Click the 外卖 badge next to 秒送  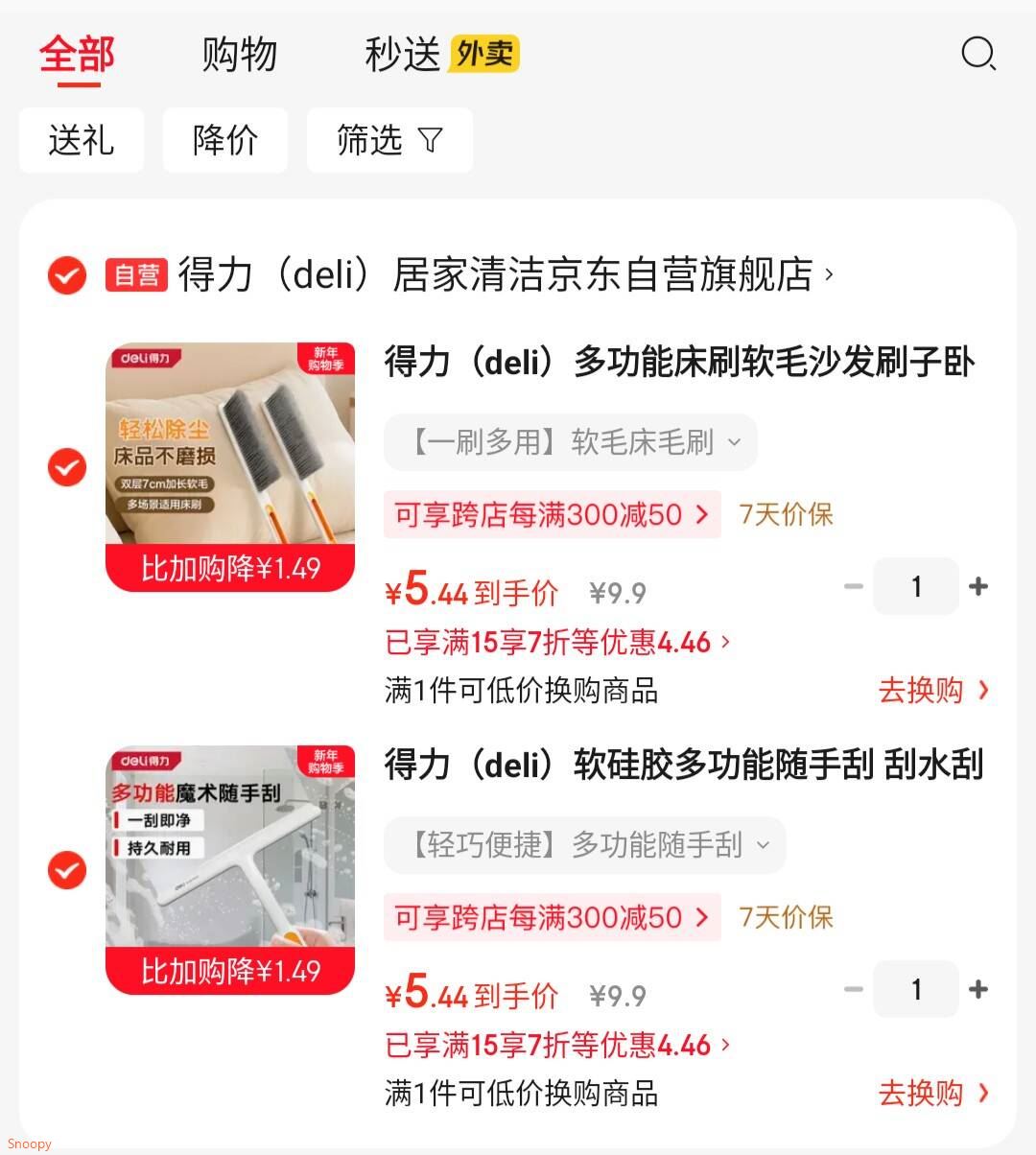click(484, 56)
